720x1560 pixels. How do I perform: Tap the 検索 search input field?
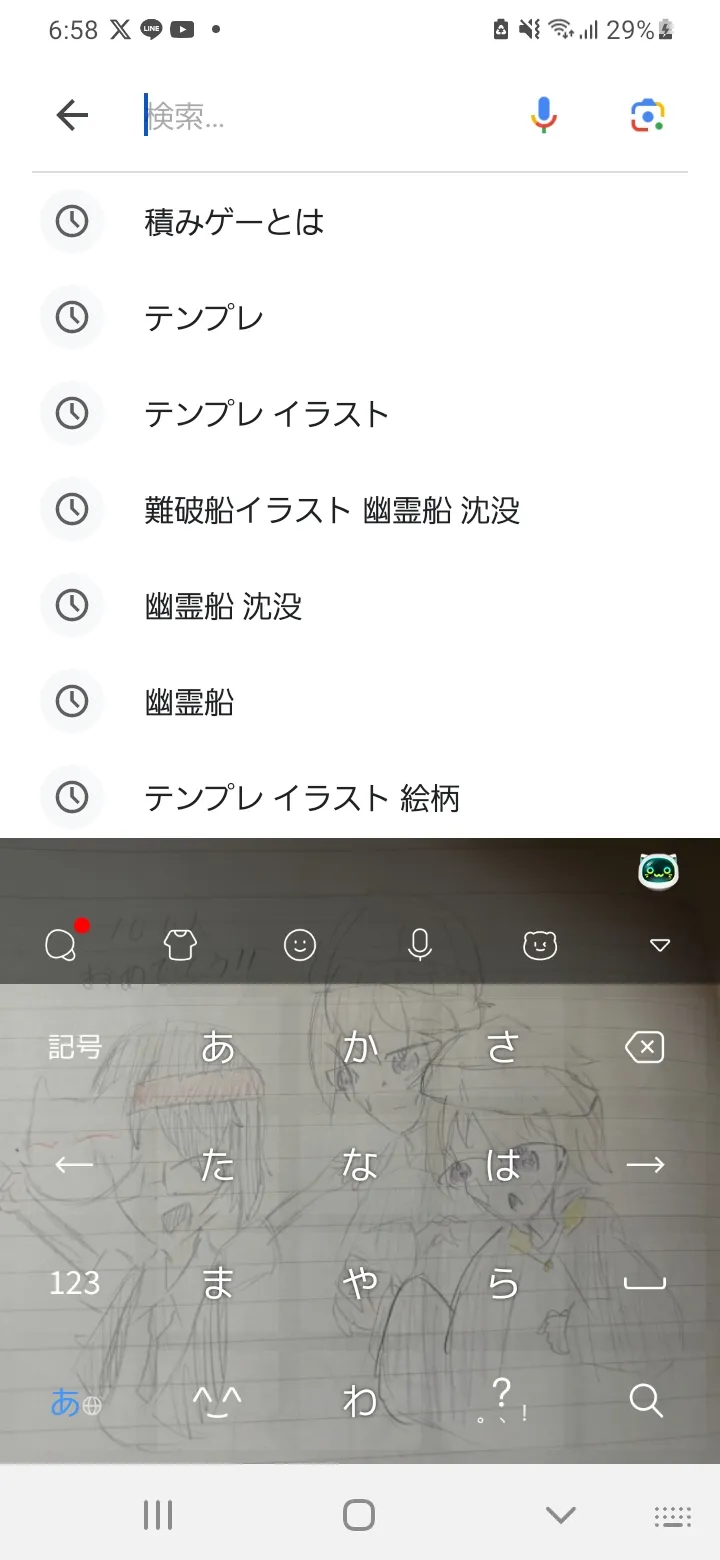click(320, 117)
